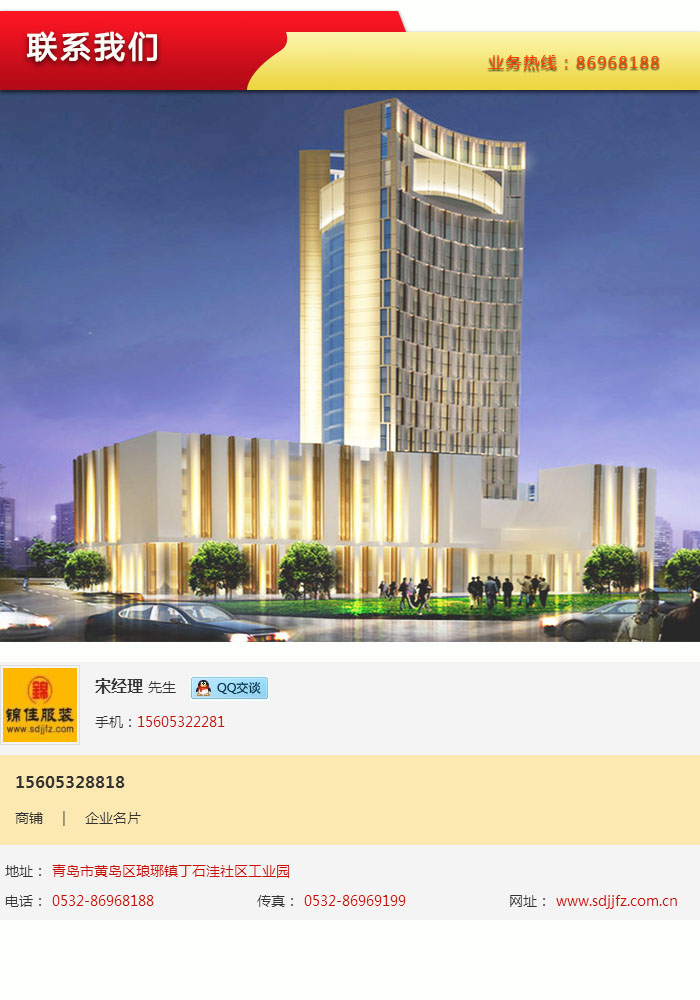Visit the website www.sdjjfz.com.cn
The height and width of the screenshot is (1000, 700).
tap(616, 901)
